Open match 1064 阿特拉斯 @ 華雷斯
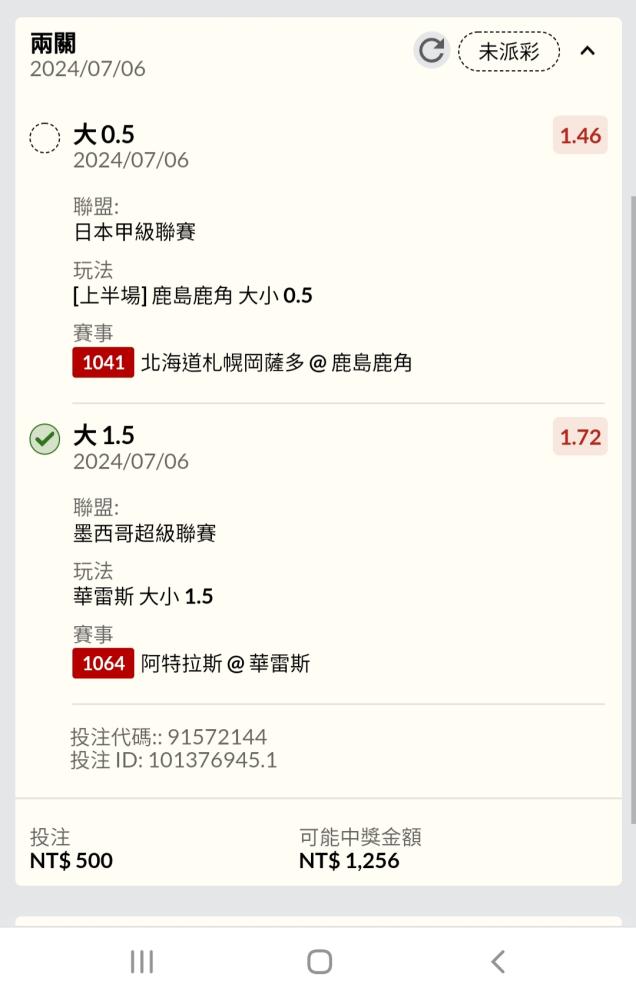The image size is (636, 1000). coord(191,663)
